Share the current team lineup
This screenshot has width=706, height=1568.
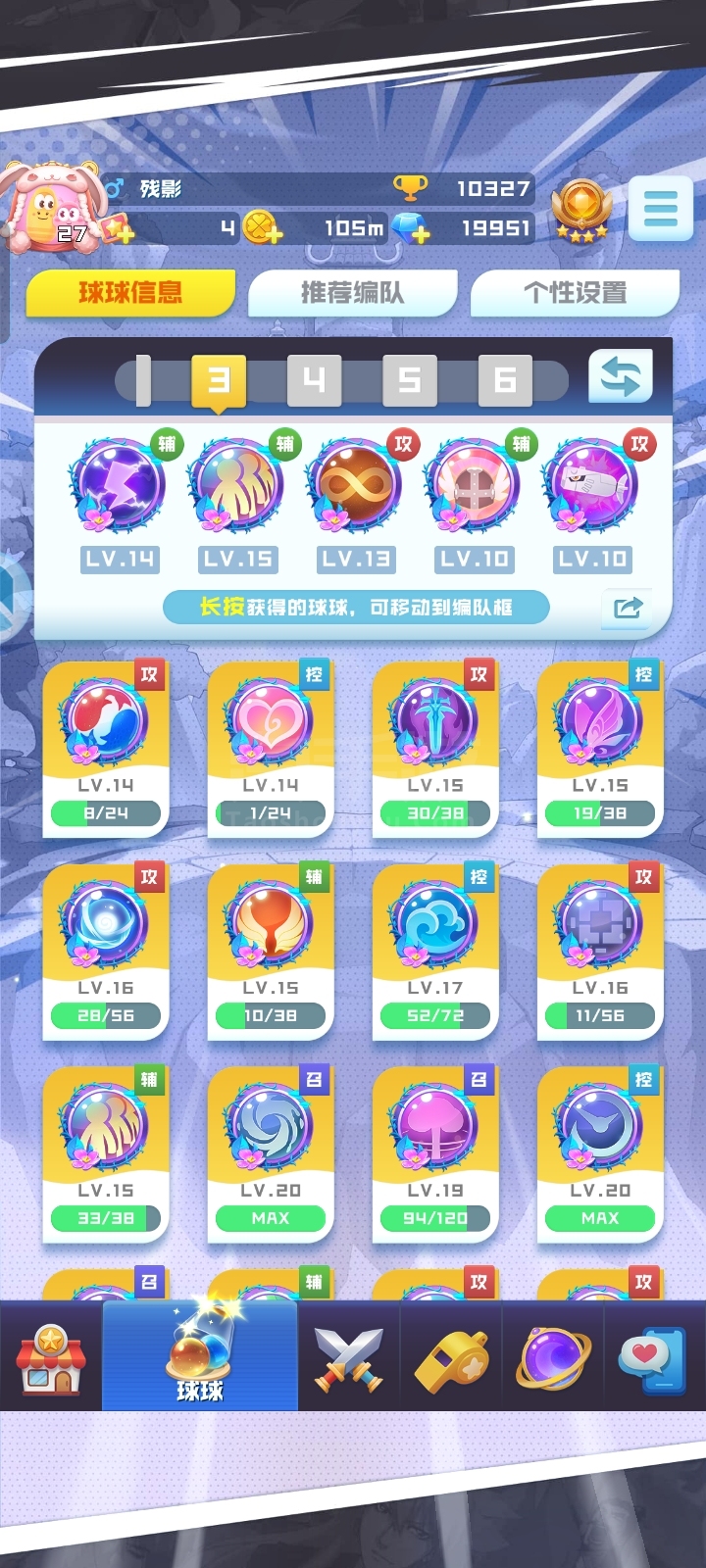(x=627, y=608)
